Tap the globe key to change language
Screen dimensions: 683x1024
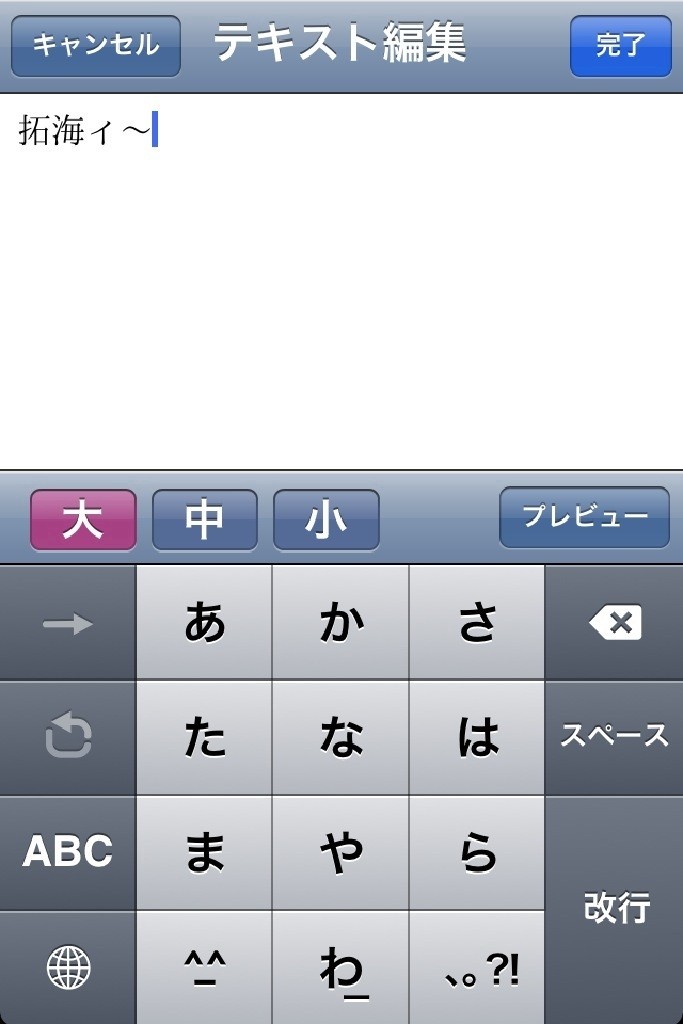(67, 967)
